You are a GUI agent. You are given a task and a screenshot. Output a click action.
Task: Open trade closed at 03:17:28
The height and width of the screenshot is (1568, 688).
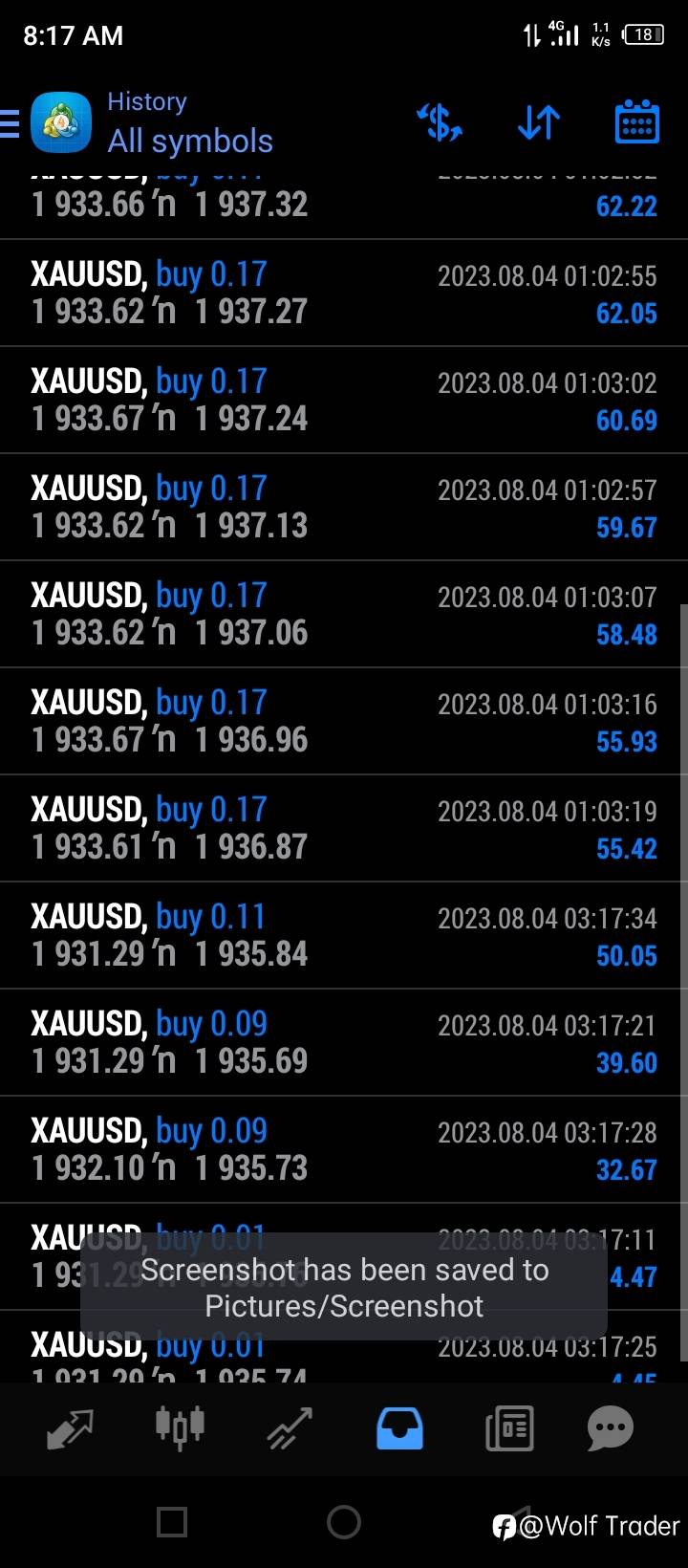(x=343, y=1149)
